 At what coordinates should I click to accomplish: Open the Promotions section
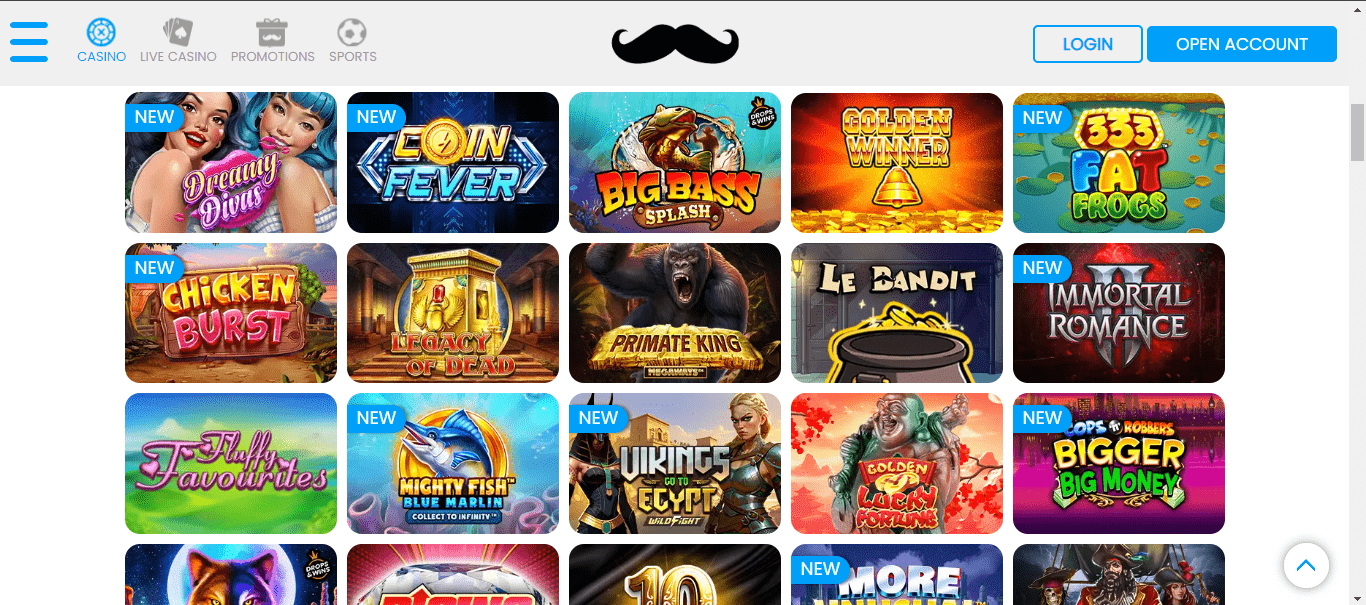272,41
